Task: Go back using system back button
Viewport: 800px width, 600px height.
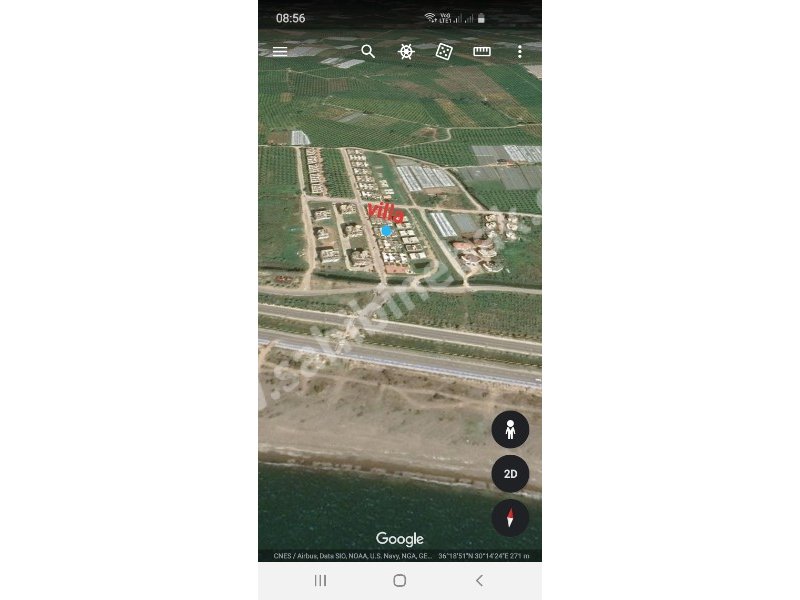Action: point(479,580)
